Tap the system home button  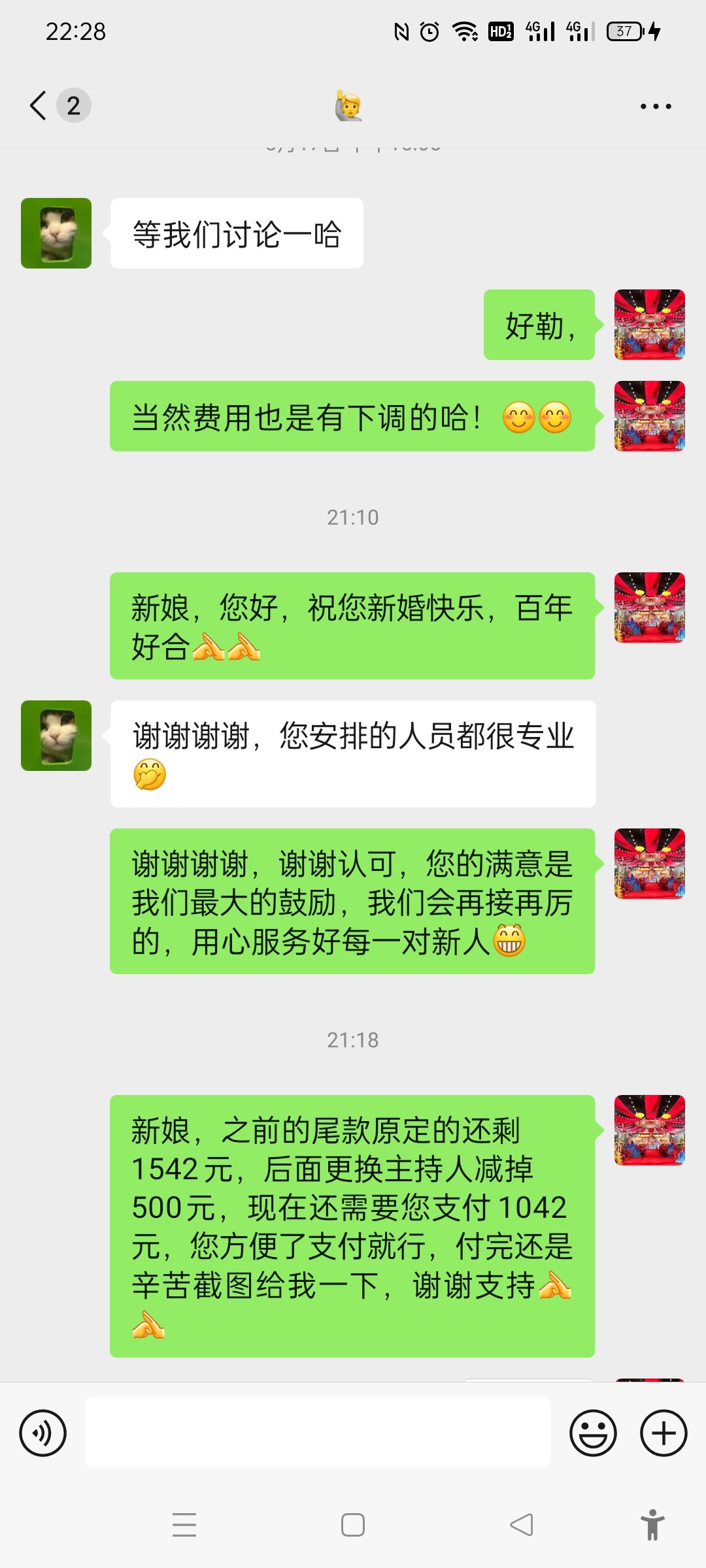tap(353, 1525)
